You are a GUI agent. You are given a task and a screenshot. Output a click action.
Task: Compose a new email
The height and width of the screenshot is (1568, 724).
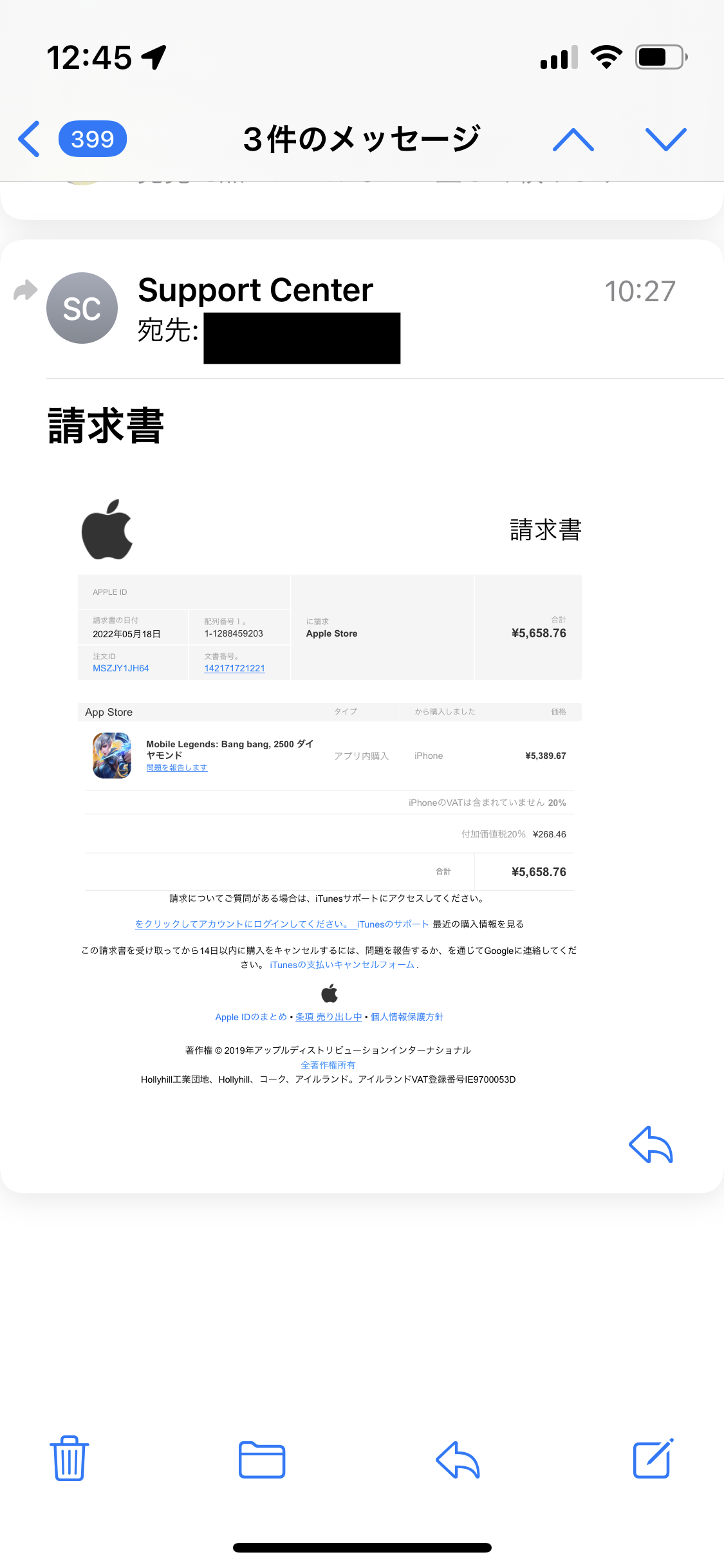[x=653, y=1459]
